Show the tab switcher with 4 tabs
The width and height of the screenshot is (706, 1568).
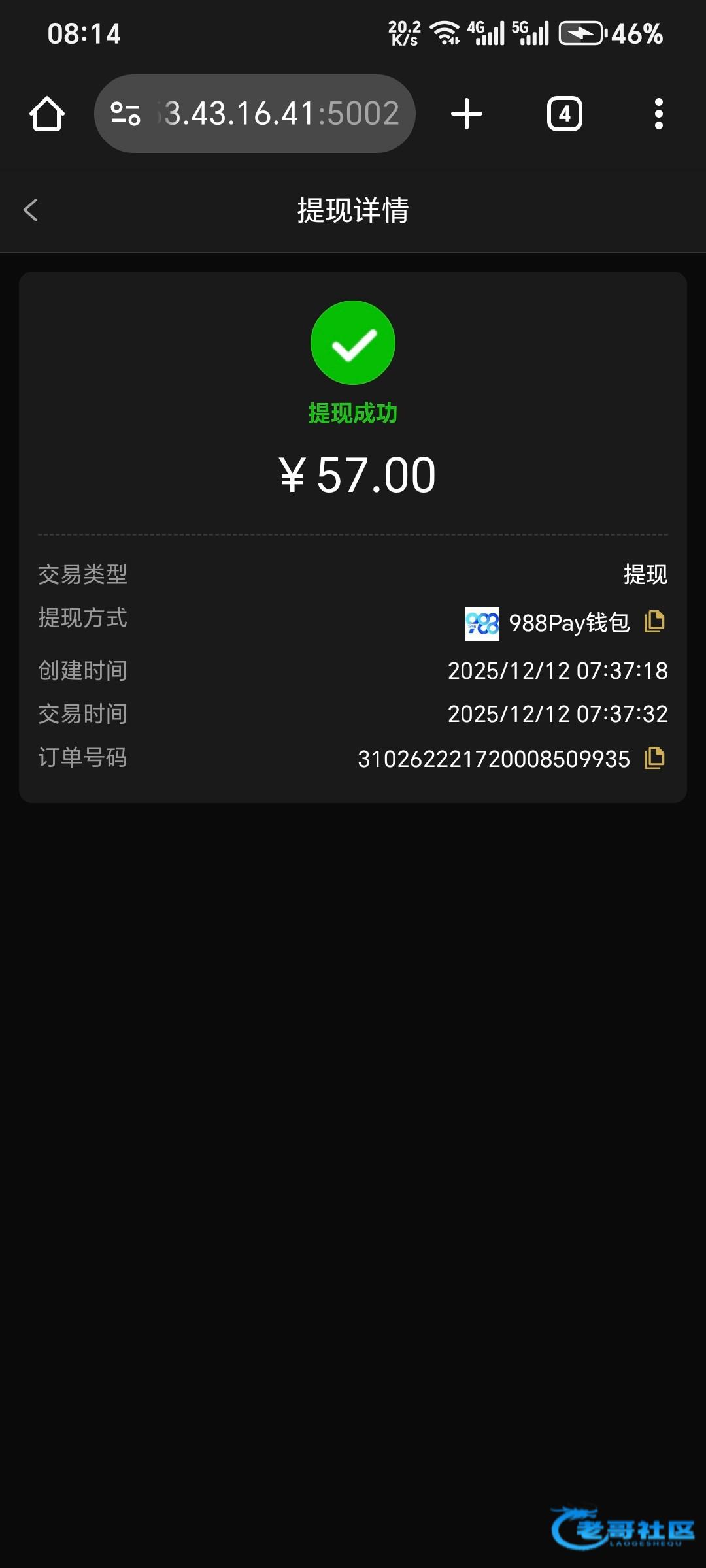(x=565, y=114)
